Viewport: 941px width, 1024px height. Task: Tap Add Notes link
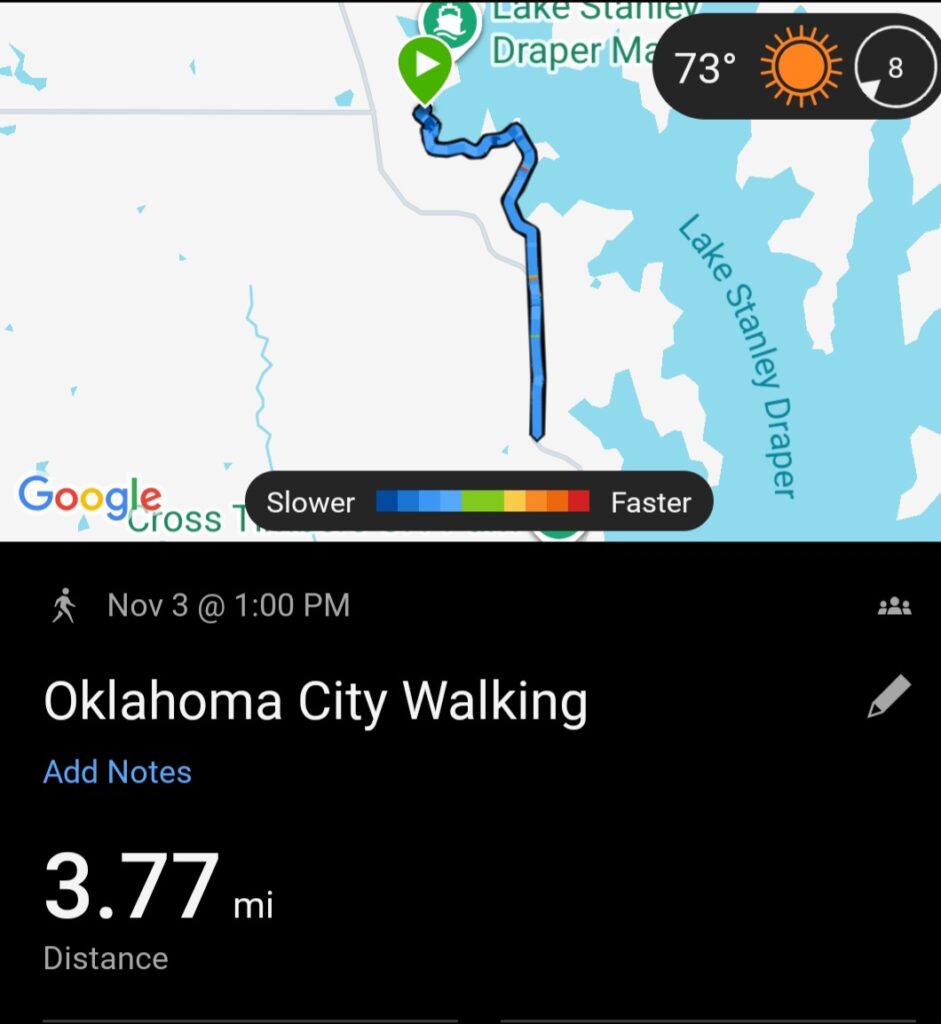pyautogui.click(x=117, y=772)
